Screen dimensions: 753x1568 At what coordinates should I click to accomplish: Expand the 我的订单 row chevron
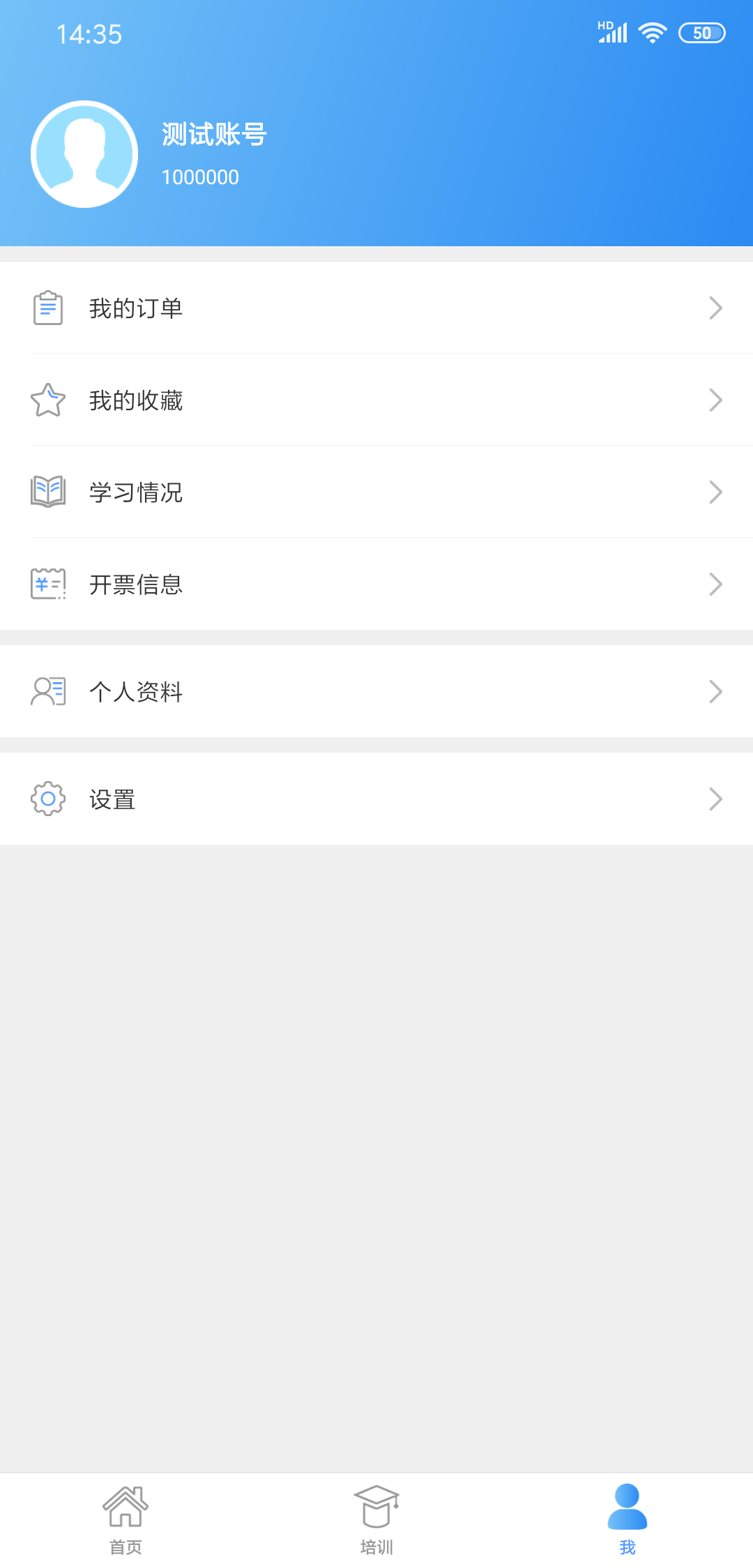pos(715,307)
